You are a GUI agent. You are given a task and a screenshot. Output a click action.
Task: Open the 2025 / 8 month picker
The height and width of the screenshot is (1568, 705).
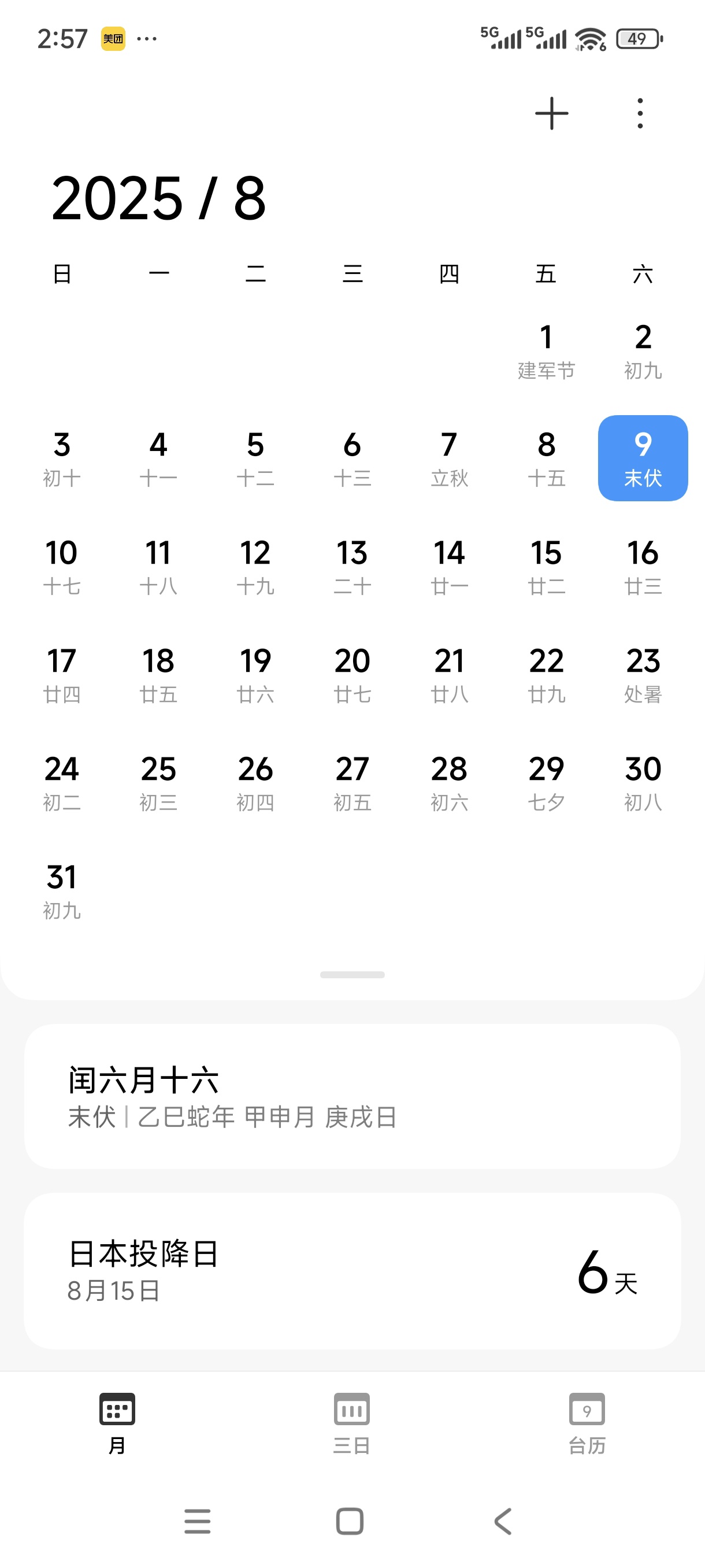(x=159, y=198)
